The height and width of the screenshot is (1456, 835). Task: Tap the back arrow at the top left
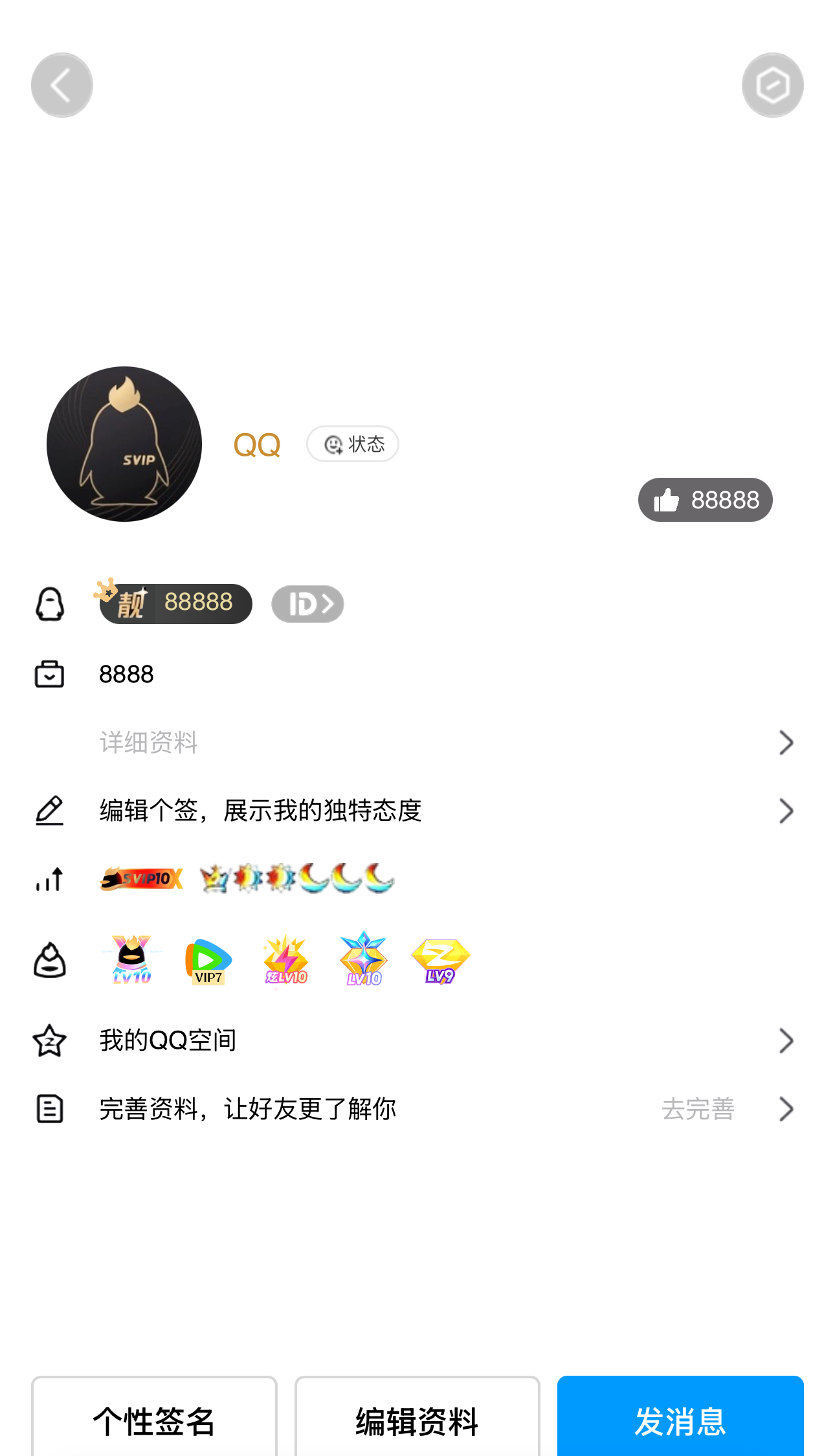tap(61, 84)
